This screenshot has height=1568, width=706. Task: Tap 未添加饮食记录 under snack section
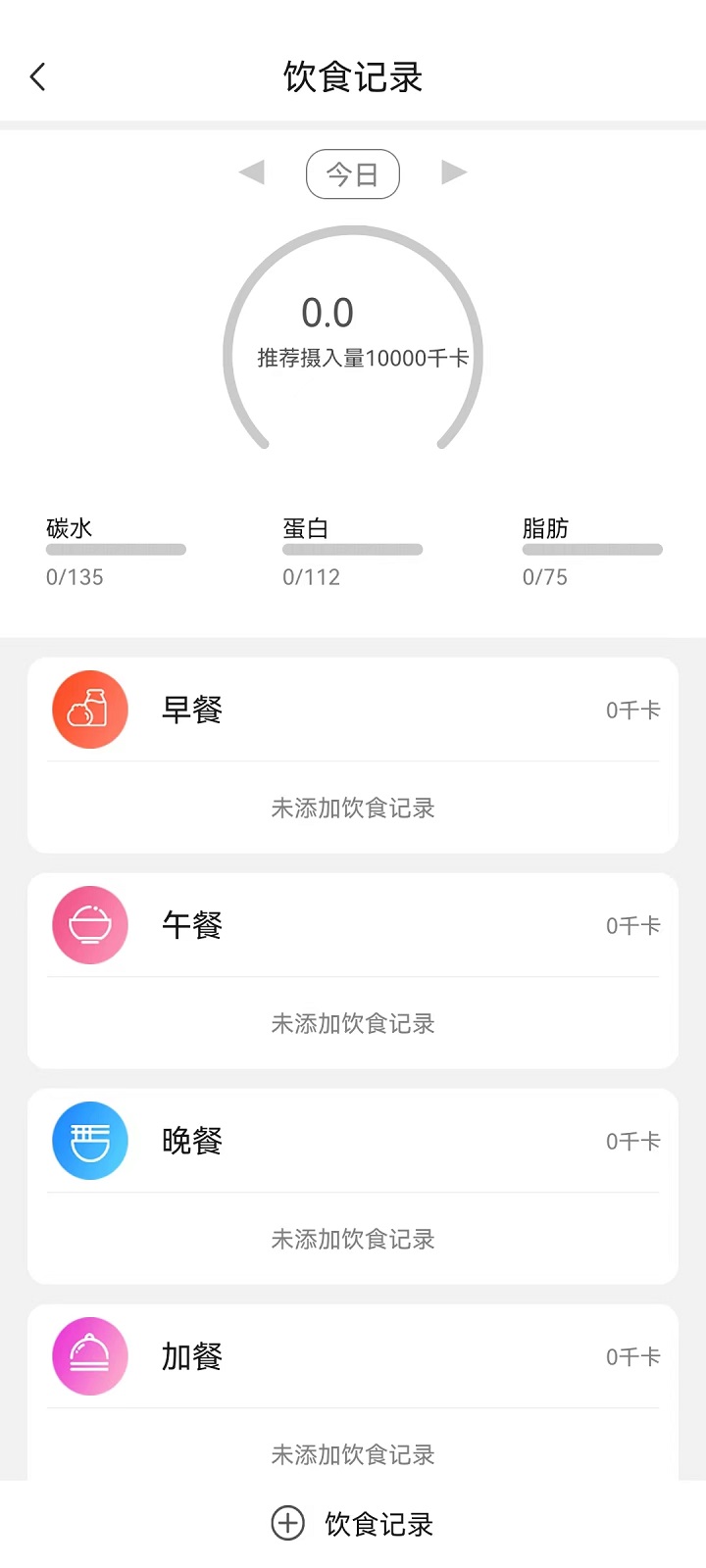pyautogui.click(x=353, y=1454)
